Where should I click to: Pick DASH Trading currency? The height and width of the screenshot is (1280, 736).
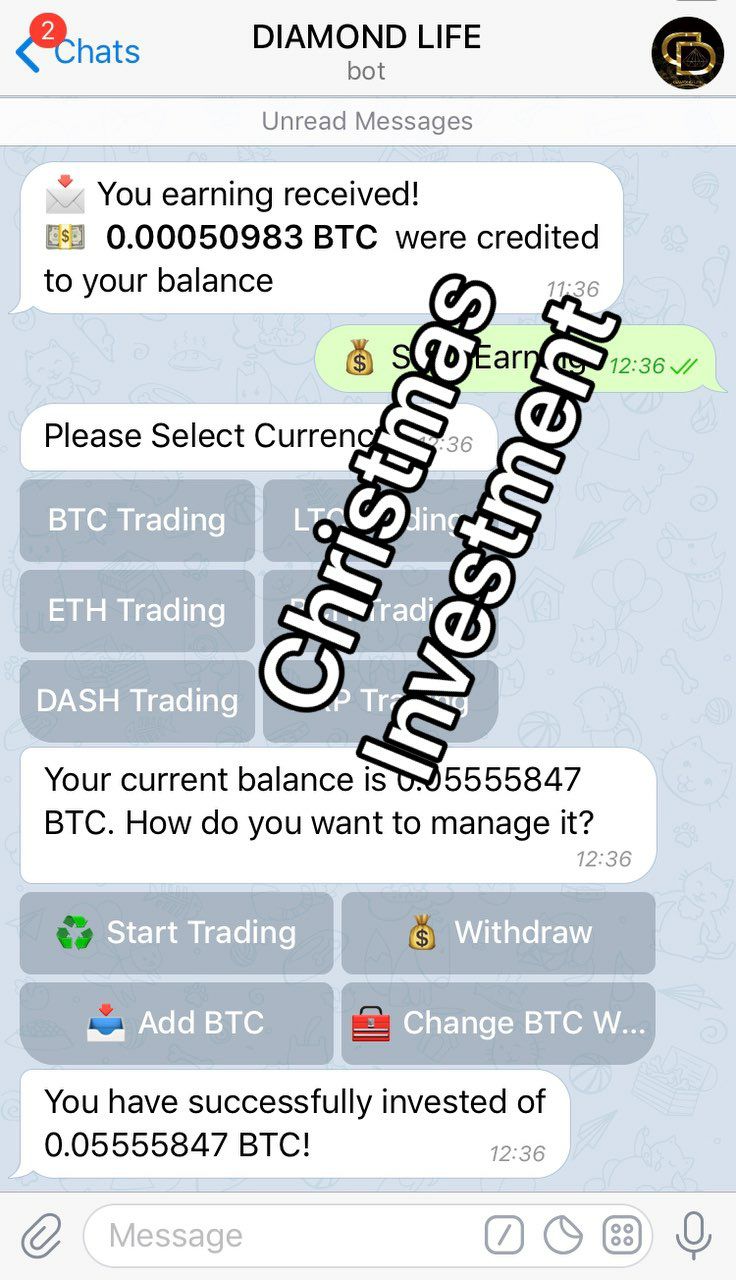coord(137,700)
